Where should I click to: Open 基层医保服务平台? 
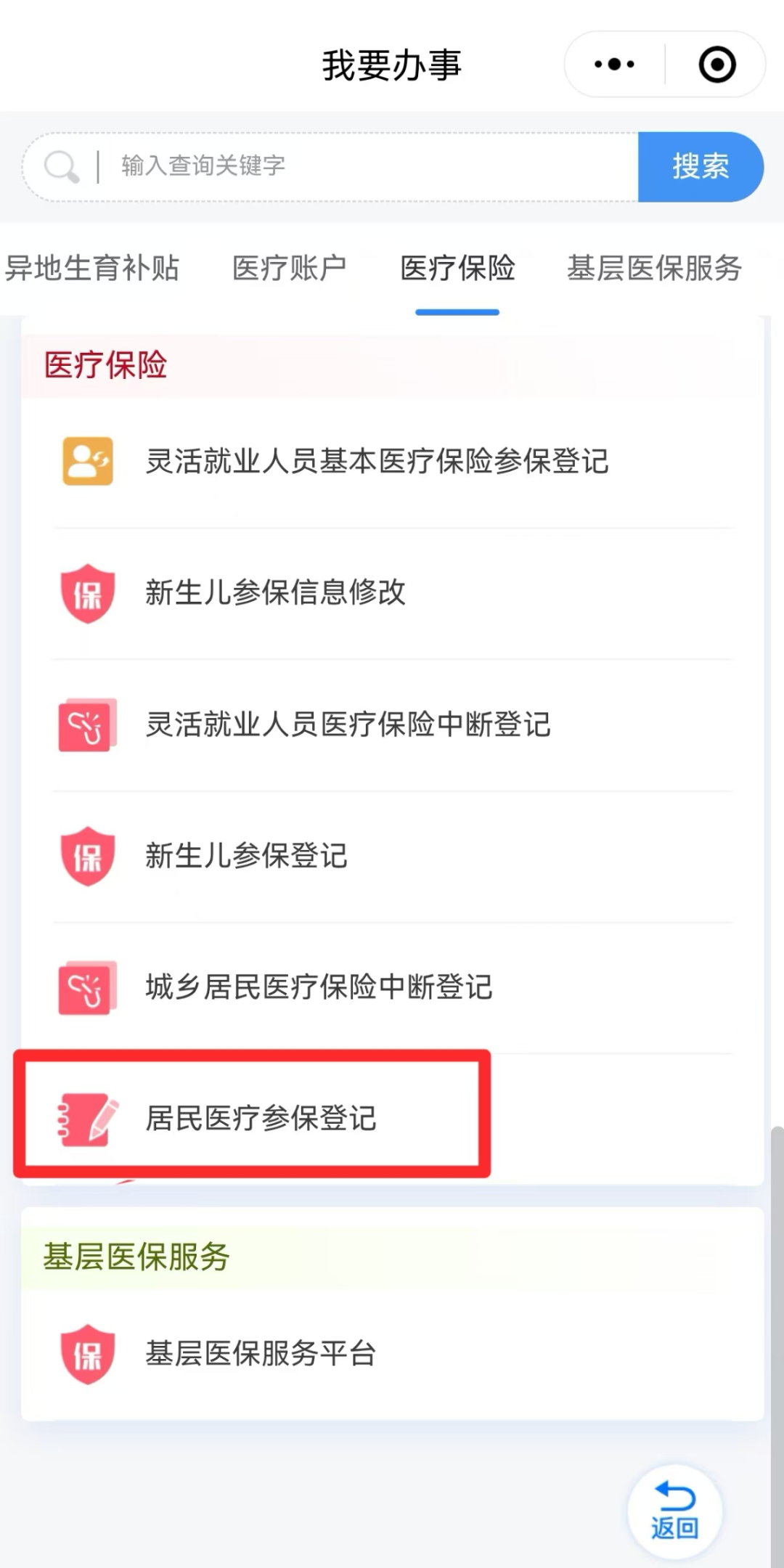pos(261,1354)
